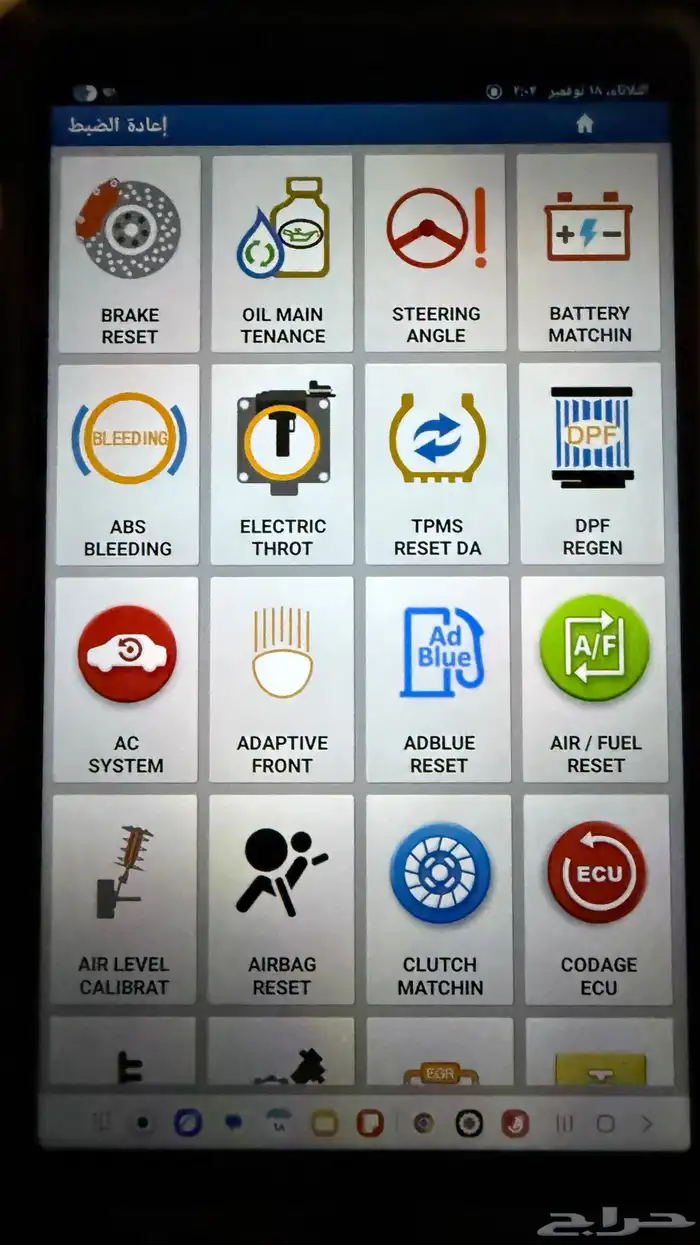Viewport: 700px width, 1245px height.
Task: Tap the system back arrow
Action: (646, 1123)
